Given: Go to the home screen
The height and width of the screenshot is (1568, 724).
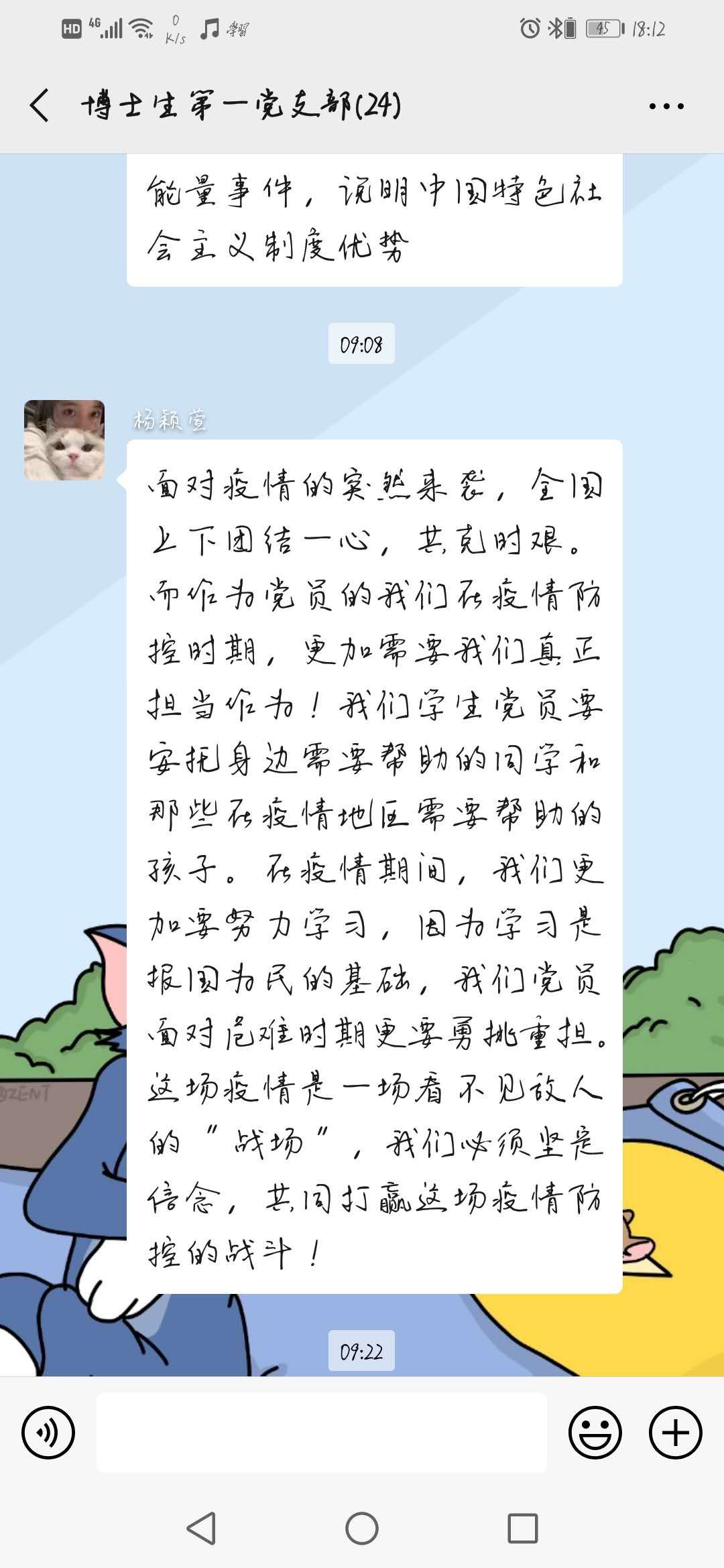Looking at the screenshot, I should (362, 1528).
